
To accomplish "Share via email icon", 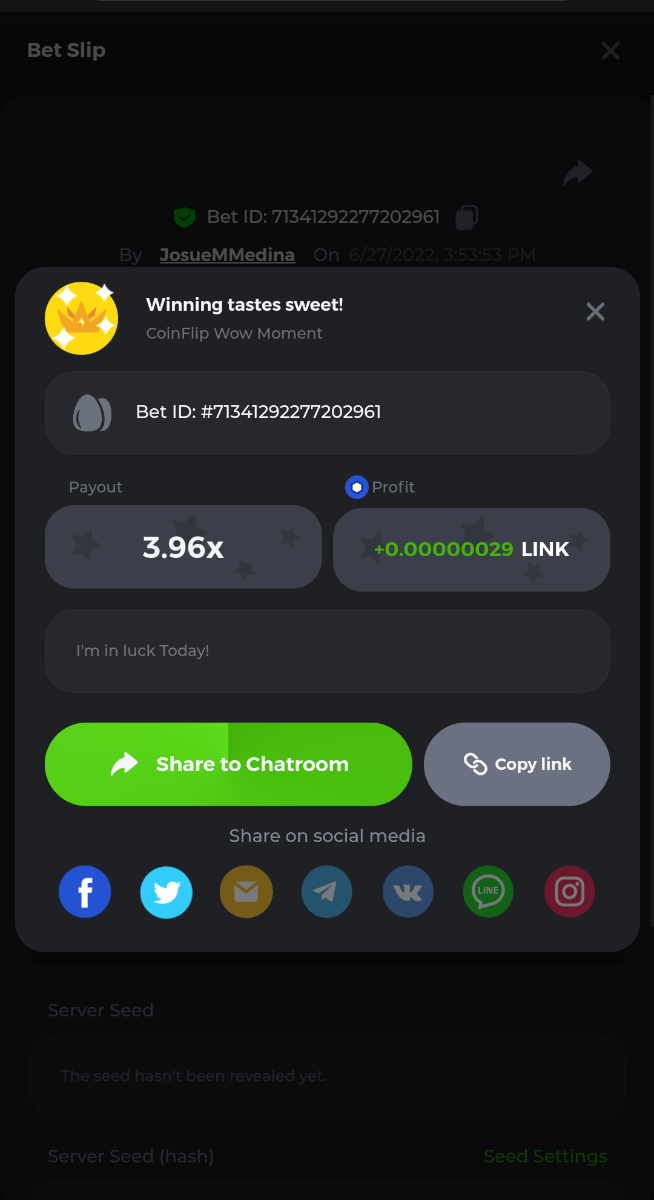I will [x=246, y=892].
